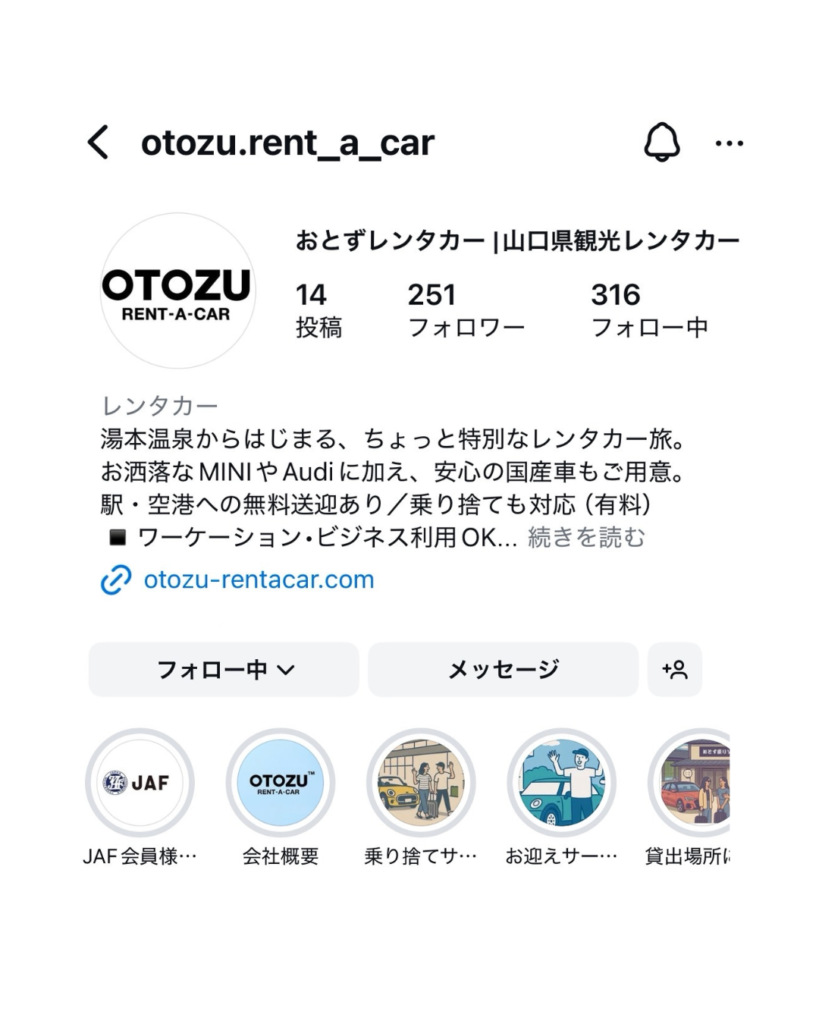The image size is (819, 1024).
Task: Open the otozu-rentacar.com link
Action: [258, 579]
